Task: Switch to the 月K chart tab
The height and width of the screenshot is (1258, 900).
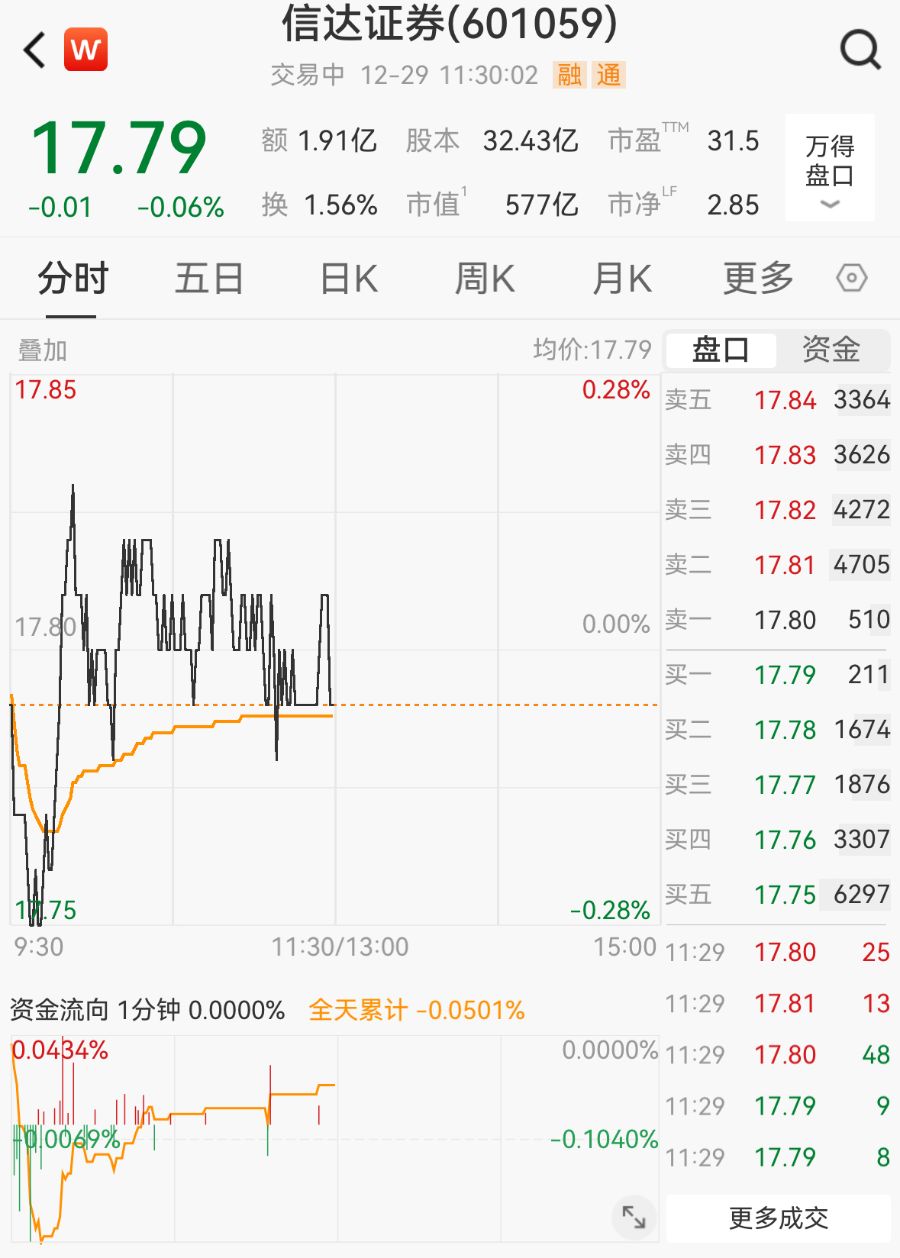Action: (x=621, y=279)
